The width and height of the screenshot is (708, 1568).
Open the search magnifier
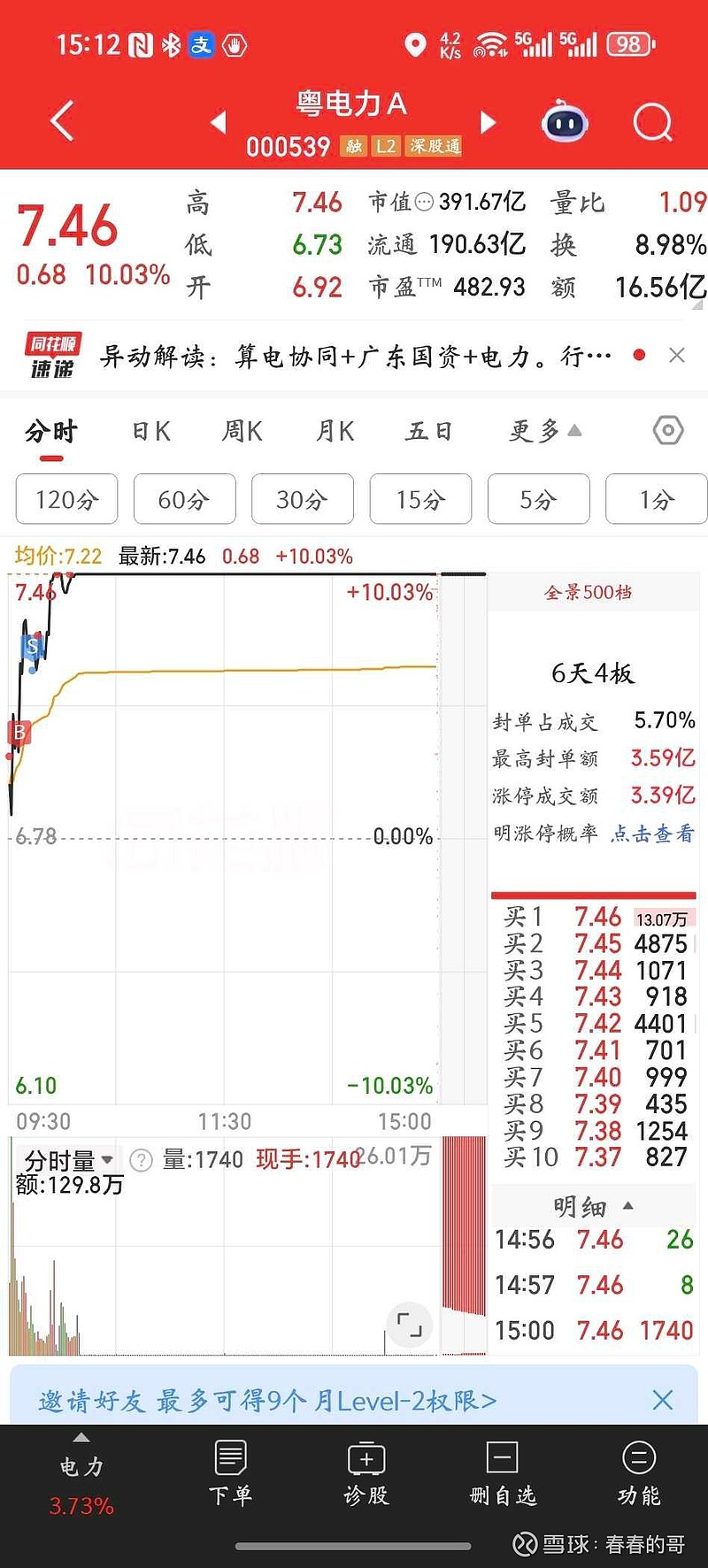pyautogui.click(x=653, y=122)
